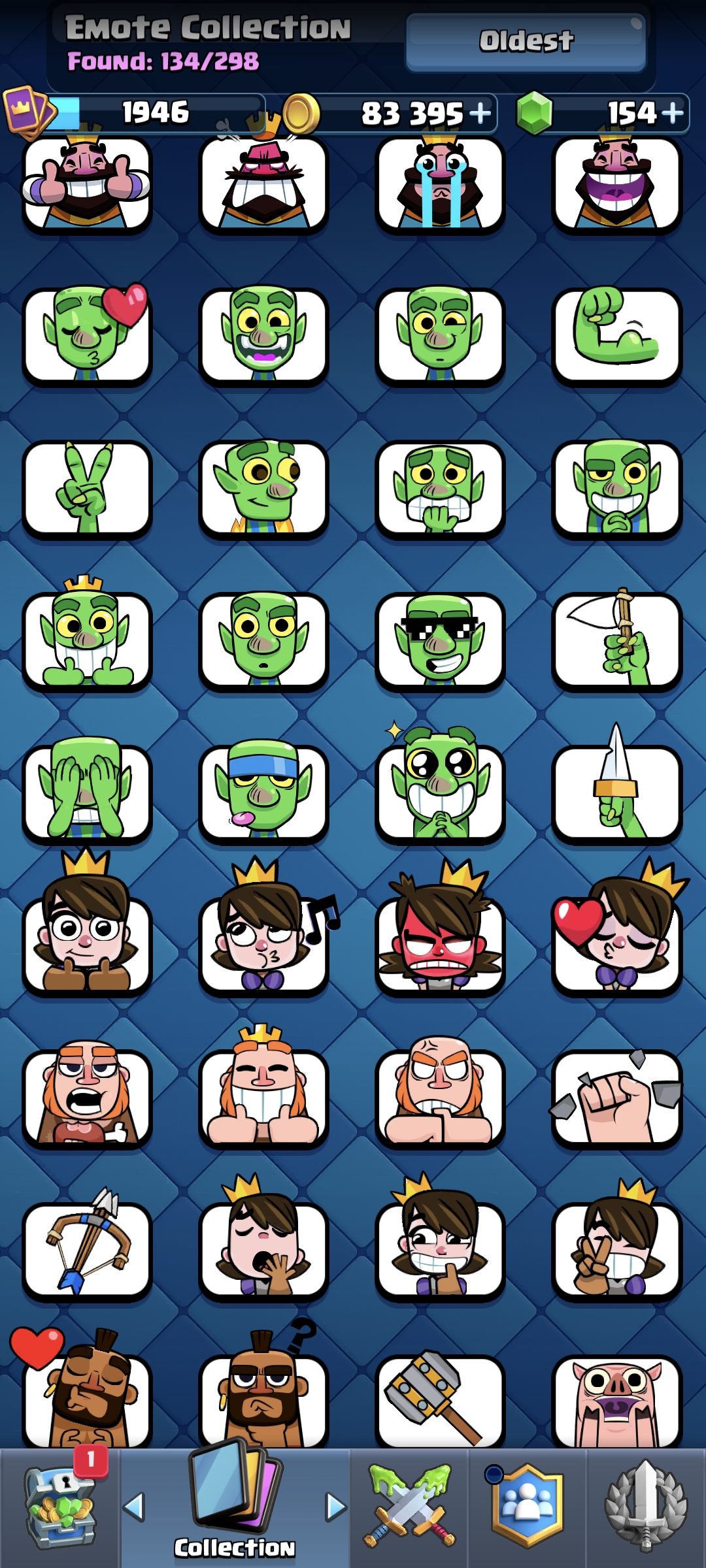Switch to the Battle crossed swords tab
706x1568 pixels.
coord(410,1508)
